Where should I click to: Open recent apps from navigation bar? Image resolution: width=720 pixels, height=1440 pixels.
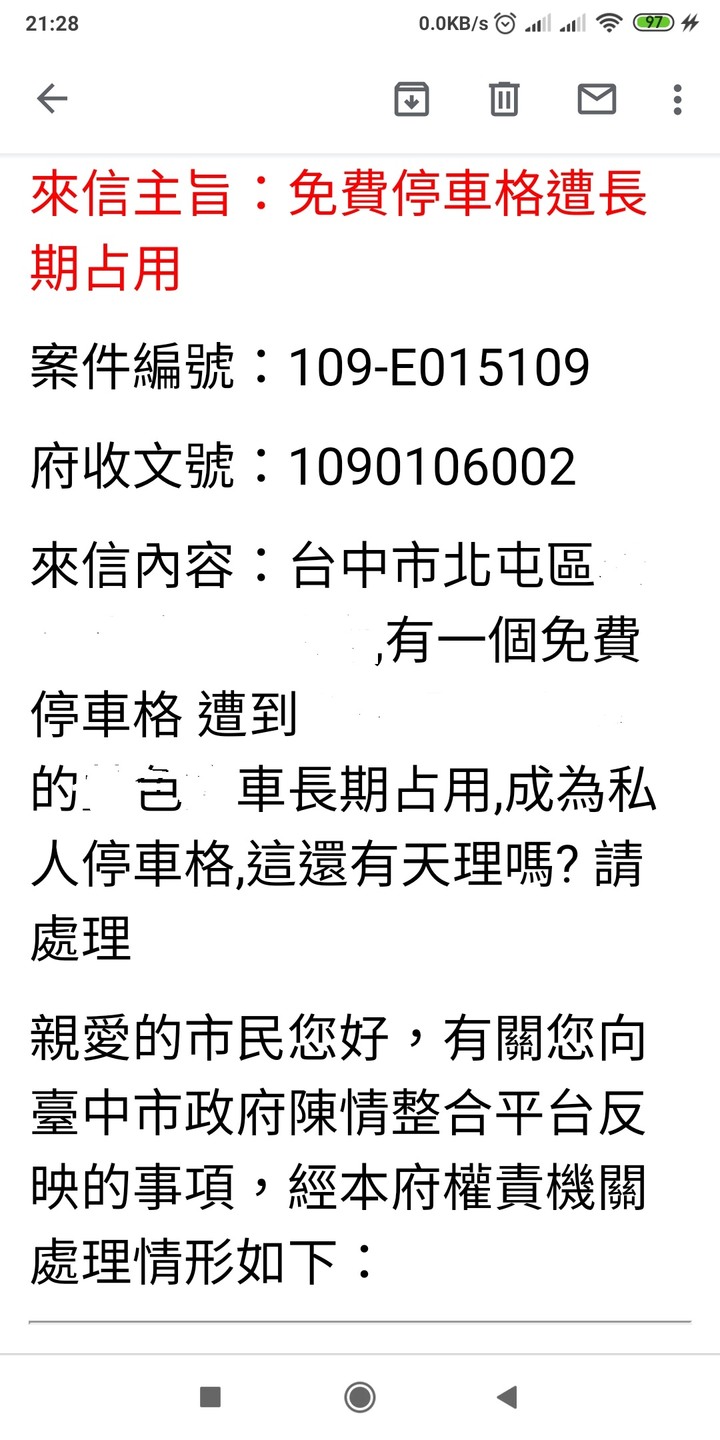point(210,1397)
